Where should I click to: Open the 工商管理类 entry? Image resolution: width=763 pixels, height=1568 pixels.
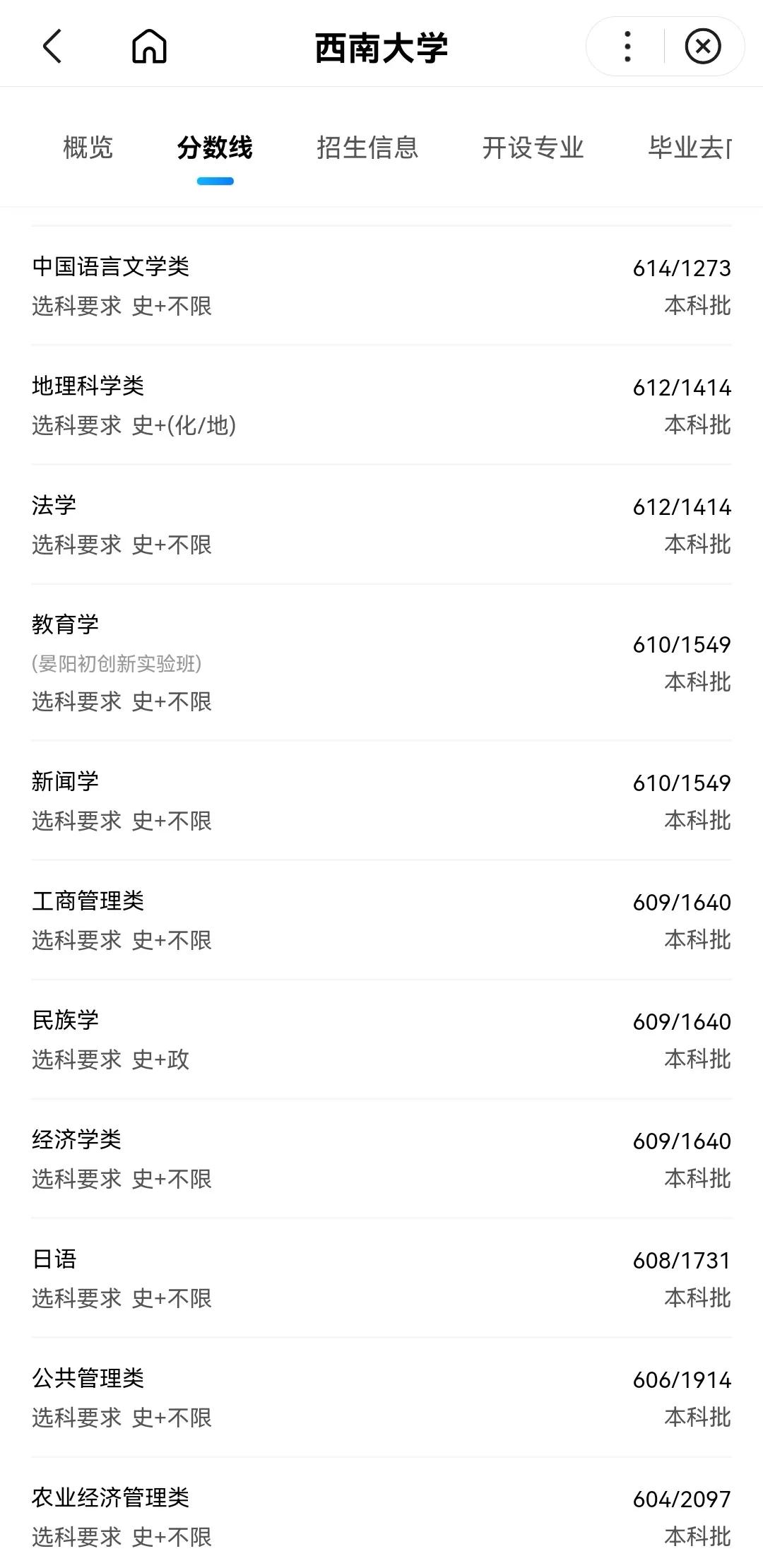click(381, 918)
